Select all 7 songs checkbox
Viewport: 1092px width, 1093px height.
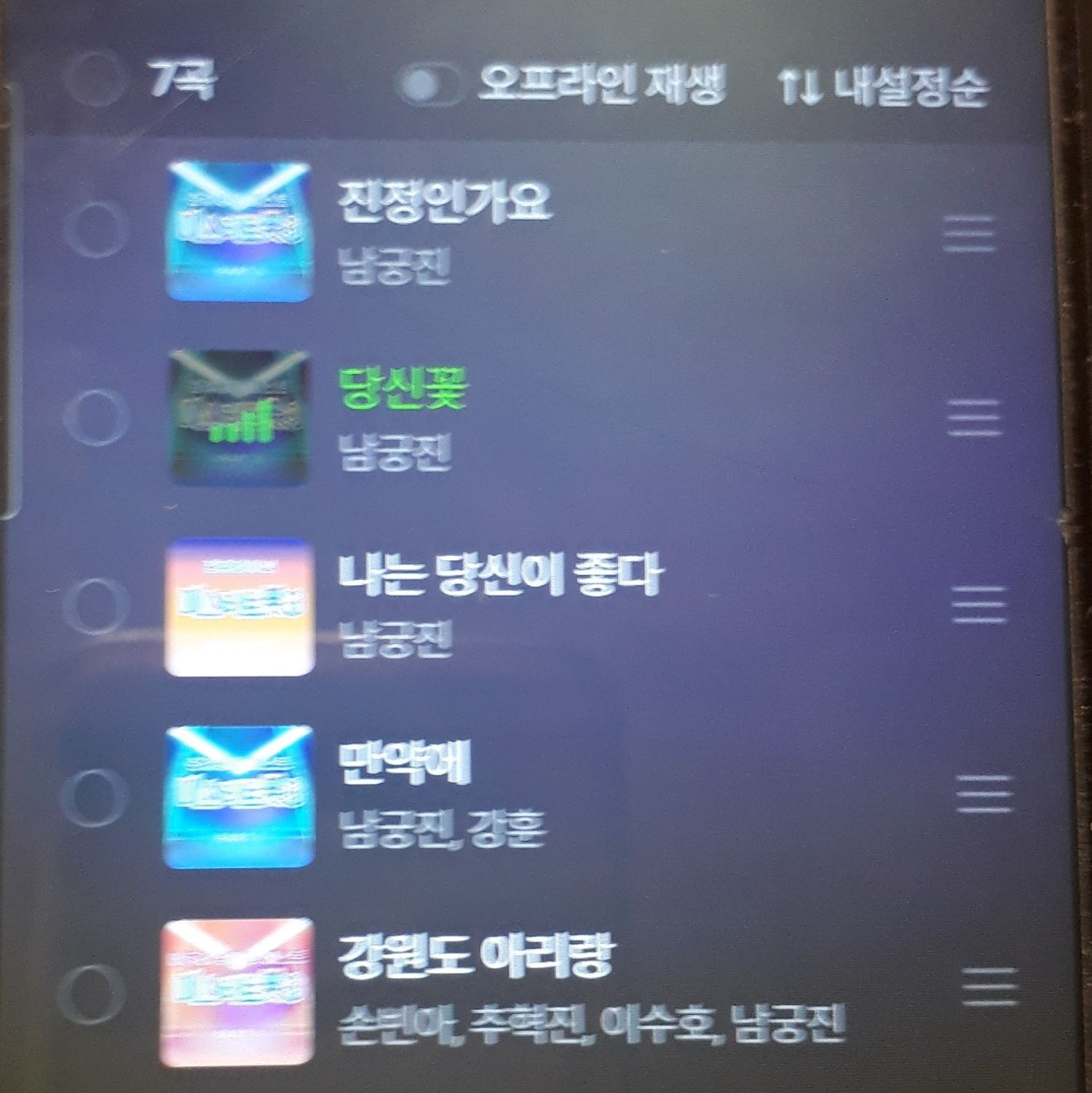[x=93, y=79]
